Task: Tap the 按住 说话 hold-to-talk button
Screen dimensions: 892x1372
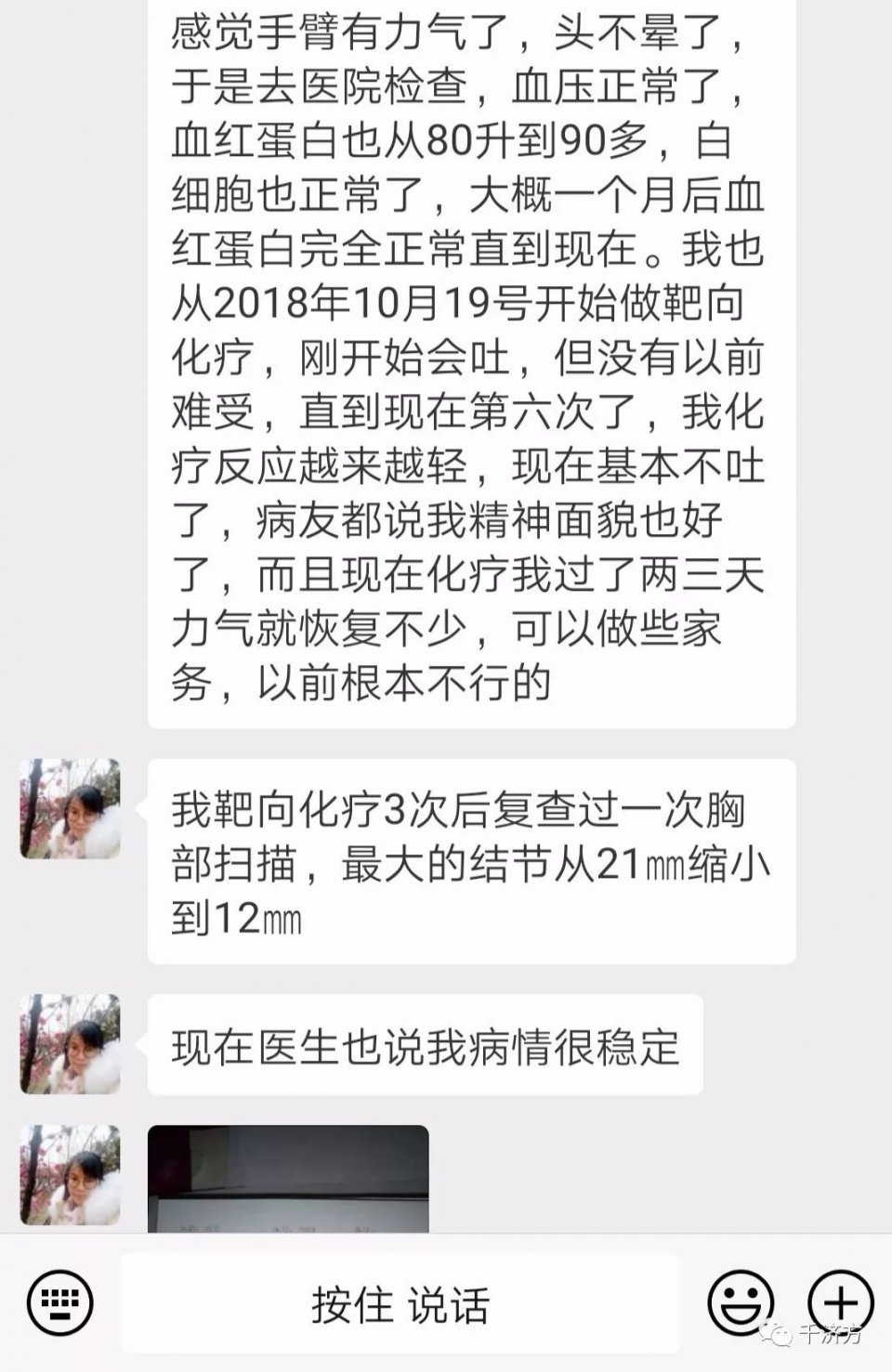Action: (400, 1304)
